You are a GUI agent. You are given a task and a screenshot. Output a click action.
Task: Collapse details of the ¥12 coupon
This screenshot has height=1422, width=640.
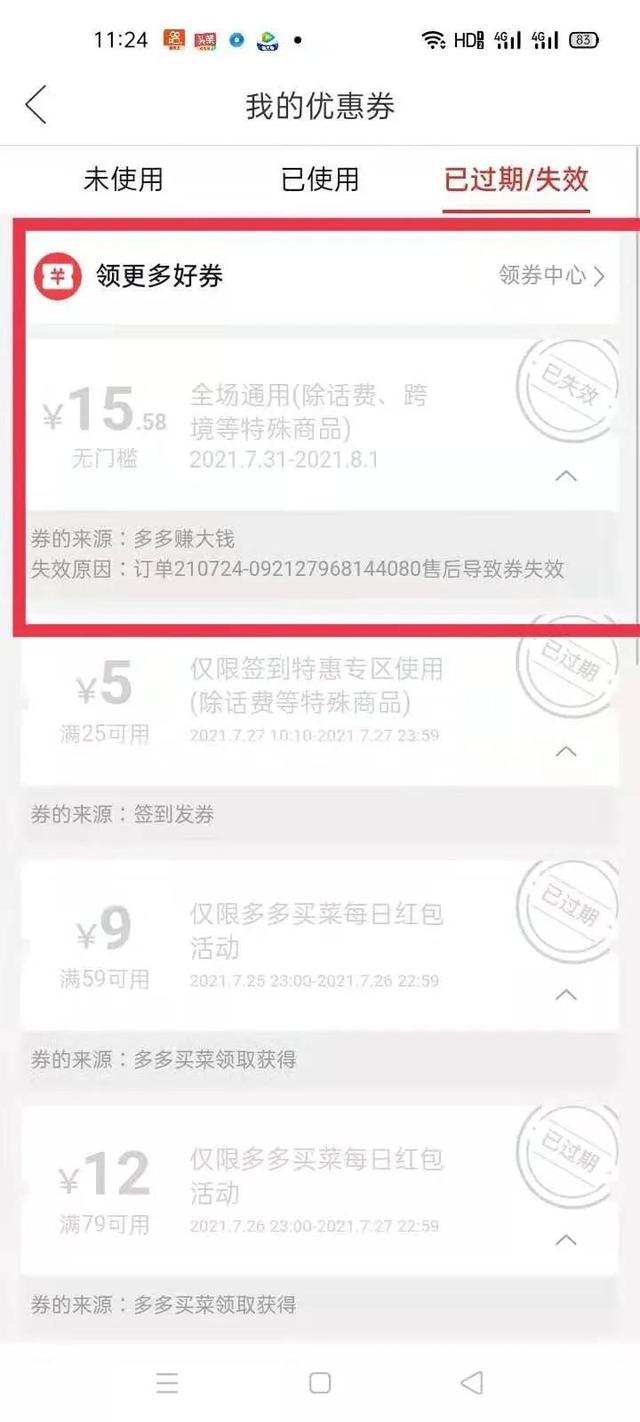(x=566, y=1240)
